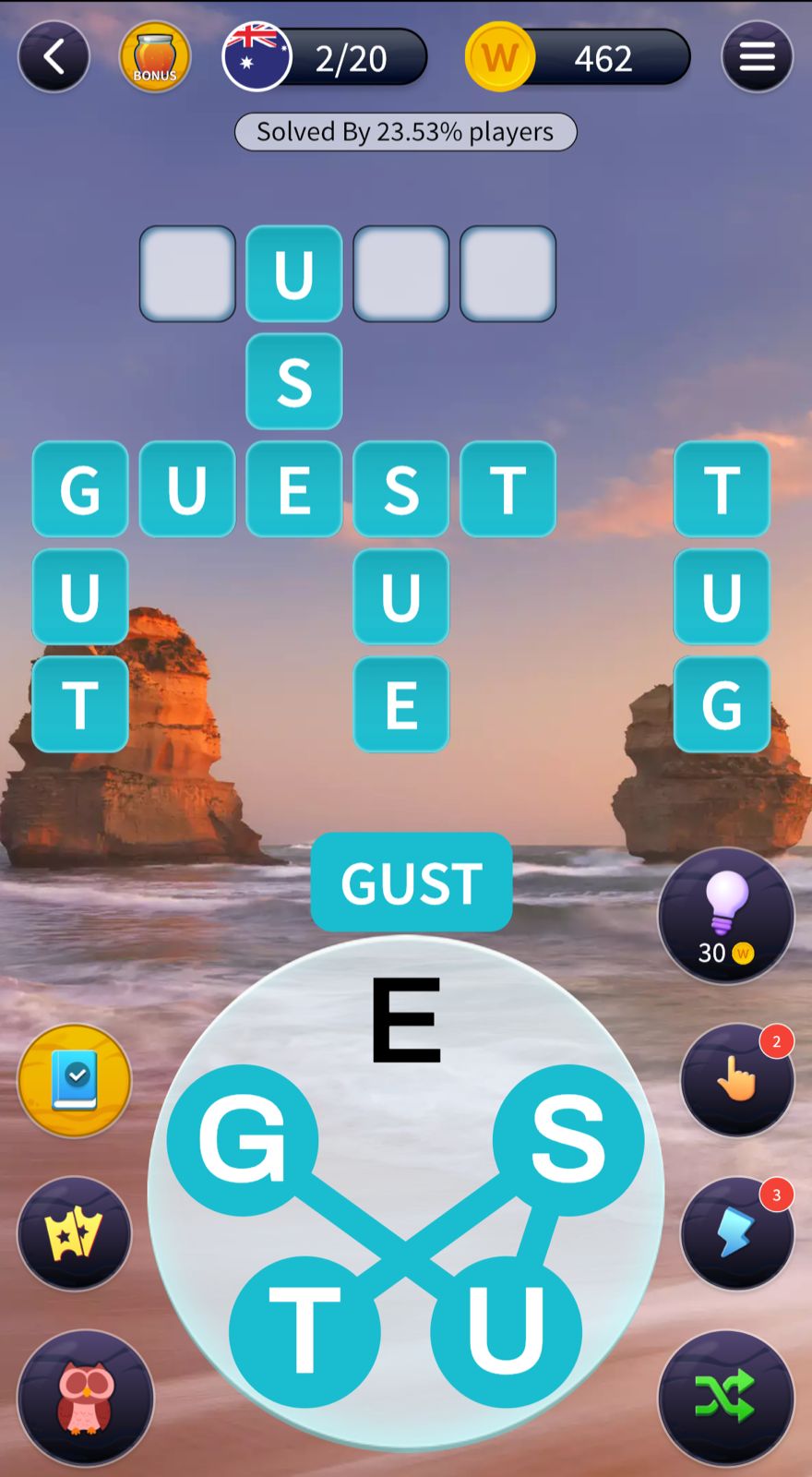Go back with the arrow button

(54, 57)
